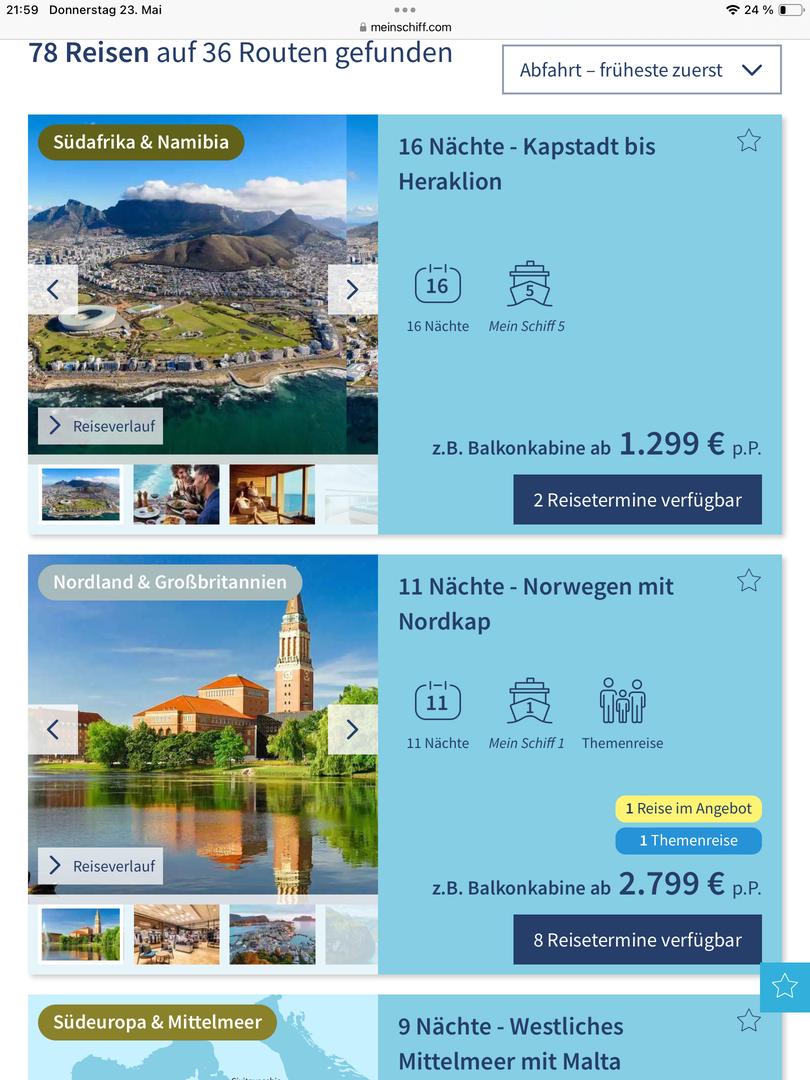This screenshot has height=1080, width=810.
Task: Select the coastal town thumbnail in Norwegen gallery
Action: [x=272, y=934]
